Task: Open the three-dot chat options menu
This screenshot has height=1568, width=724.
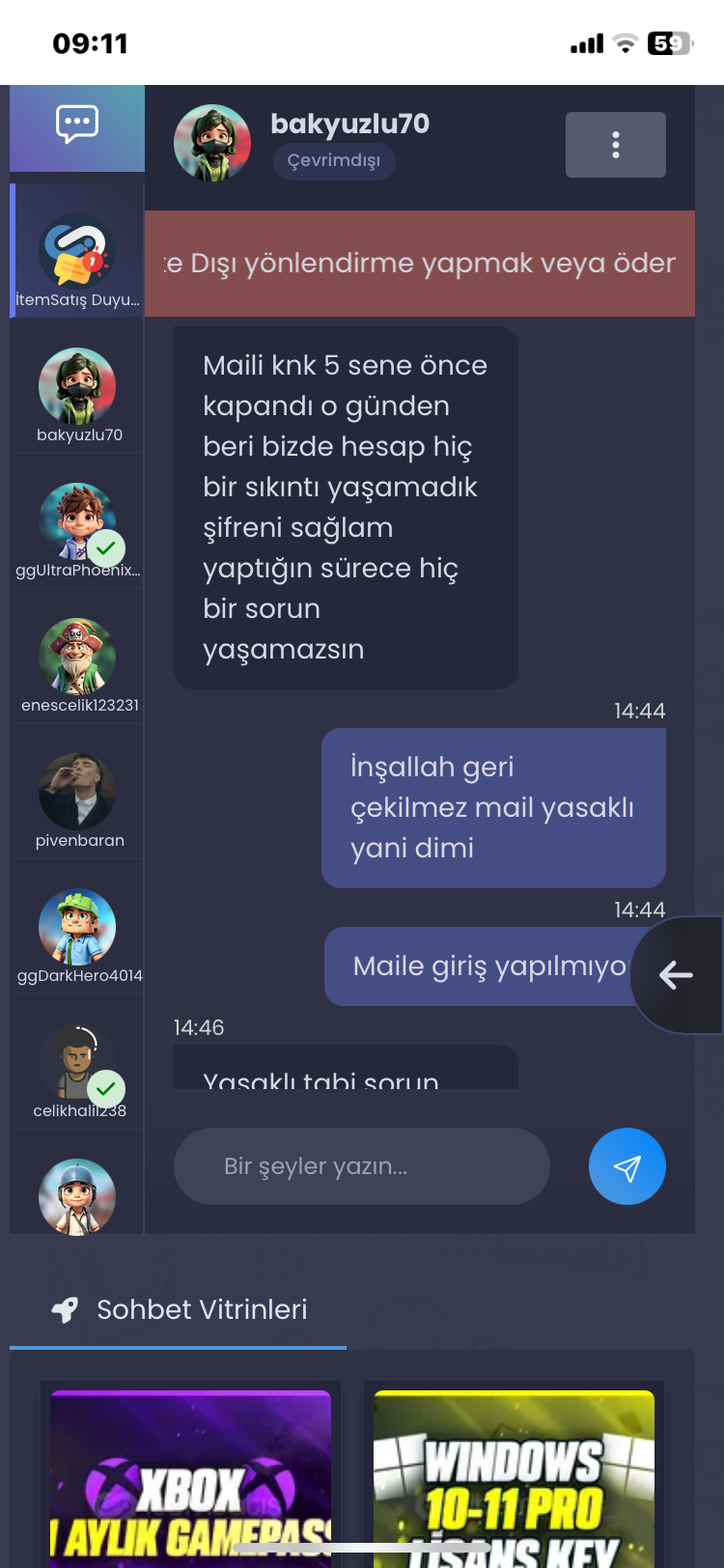Action: 616,145
